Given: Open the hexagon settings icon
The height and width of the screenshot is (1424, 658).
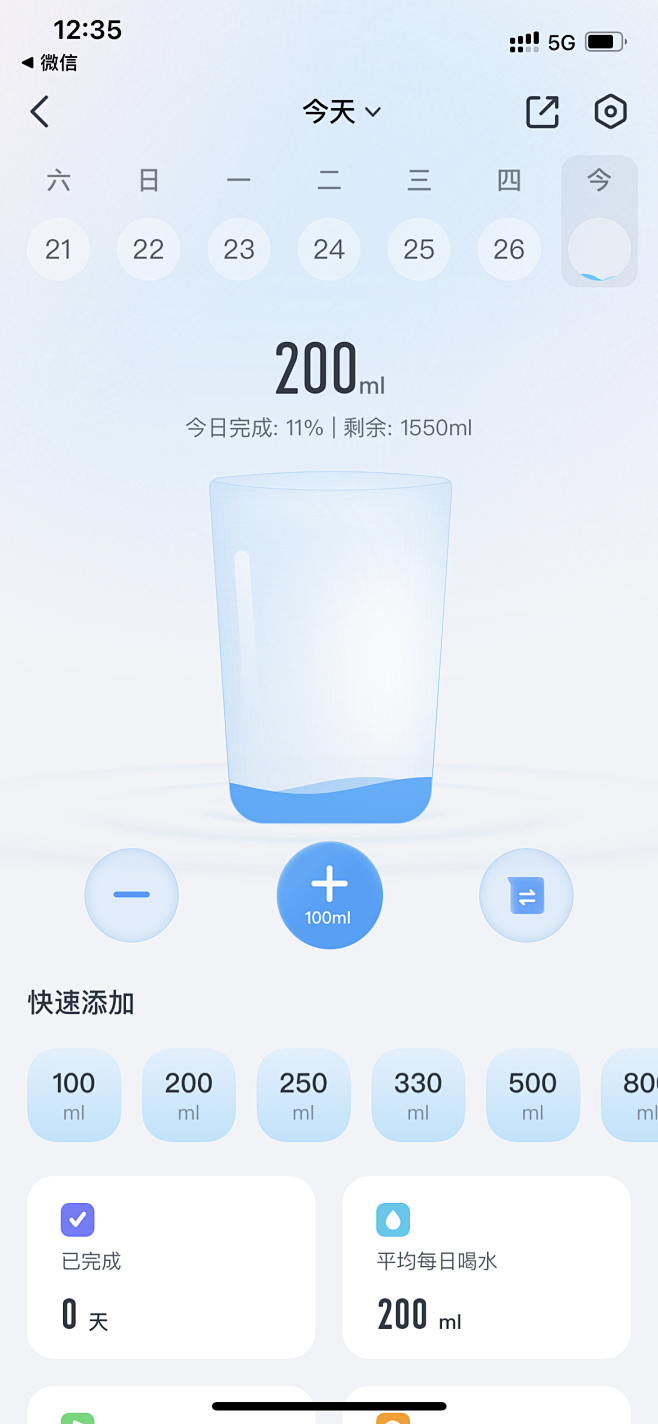Looking at the screenshot, I should click(x=610, y=112).
